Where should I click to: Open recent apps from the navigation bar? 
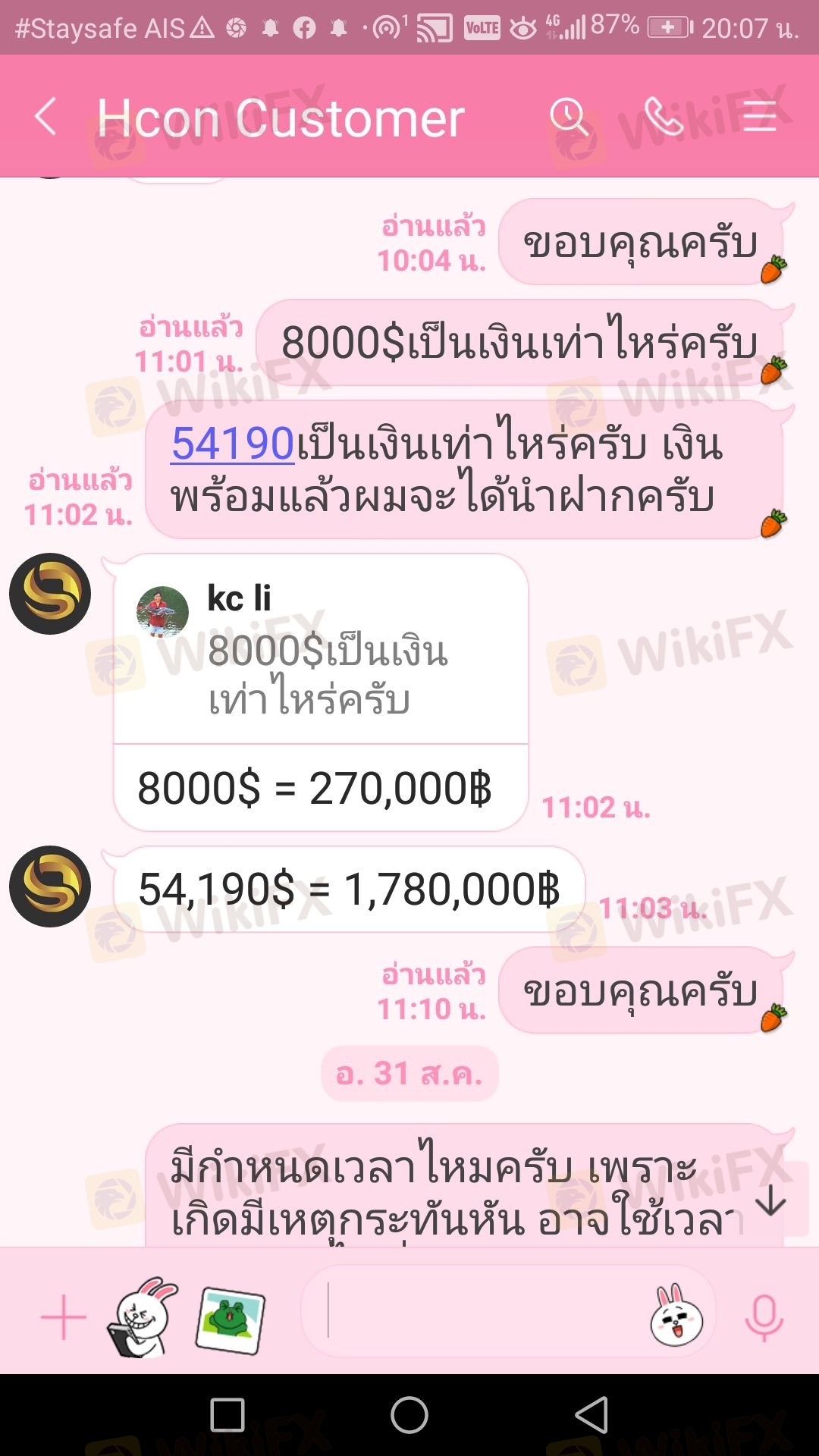coord(227,1415)
